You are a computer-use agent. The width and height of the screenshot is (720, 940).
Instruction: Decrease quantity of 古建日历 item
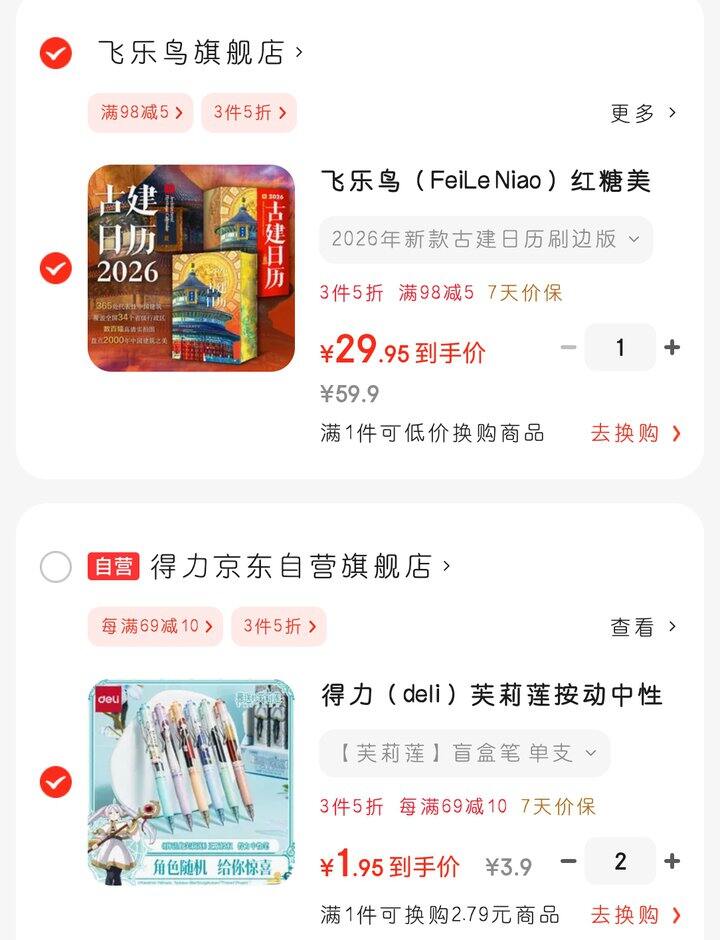(x=569, y=348)
